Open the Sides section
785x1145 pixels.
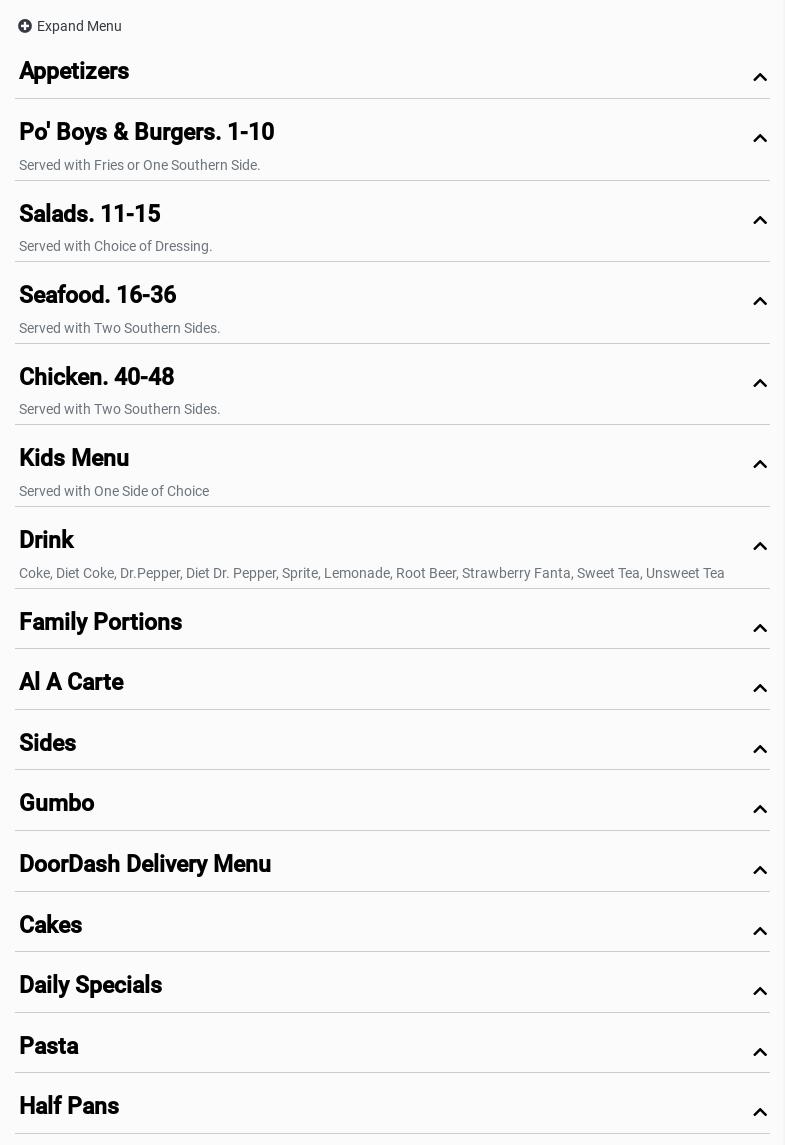pos(391,744)
